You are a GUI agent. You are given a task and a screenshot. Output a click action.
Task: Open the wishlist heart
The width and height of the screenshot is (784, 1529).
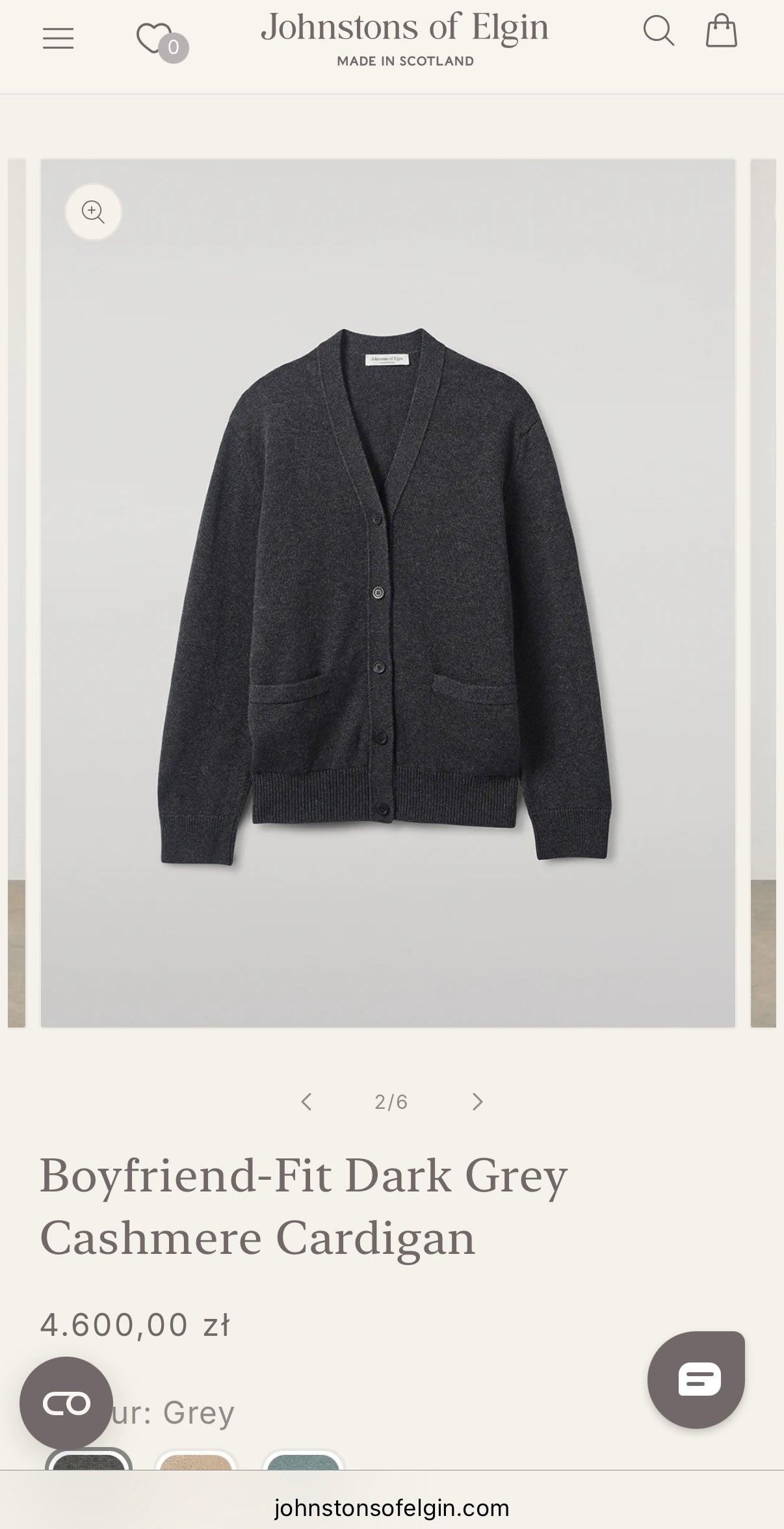pos(155,38)
